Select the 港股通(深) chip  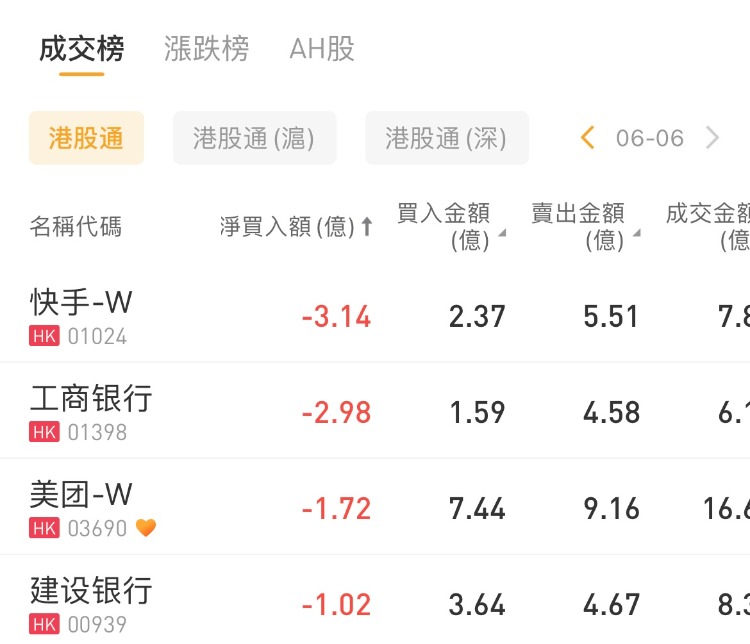446,138
